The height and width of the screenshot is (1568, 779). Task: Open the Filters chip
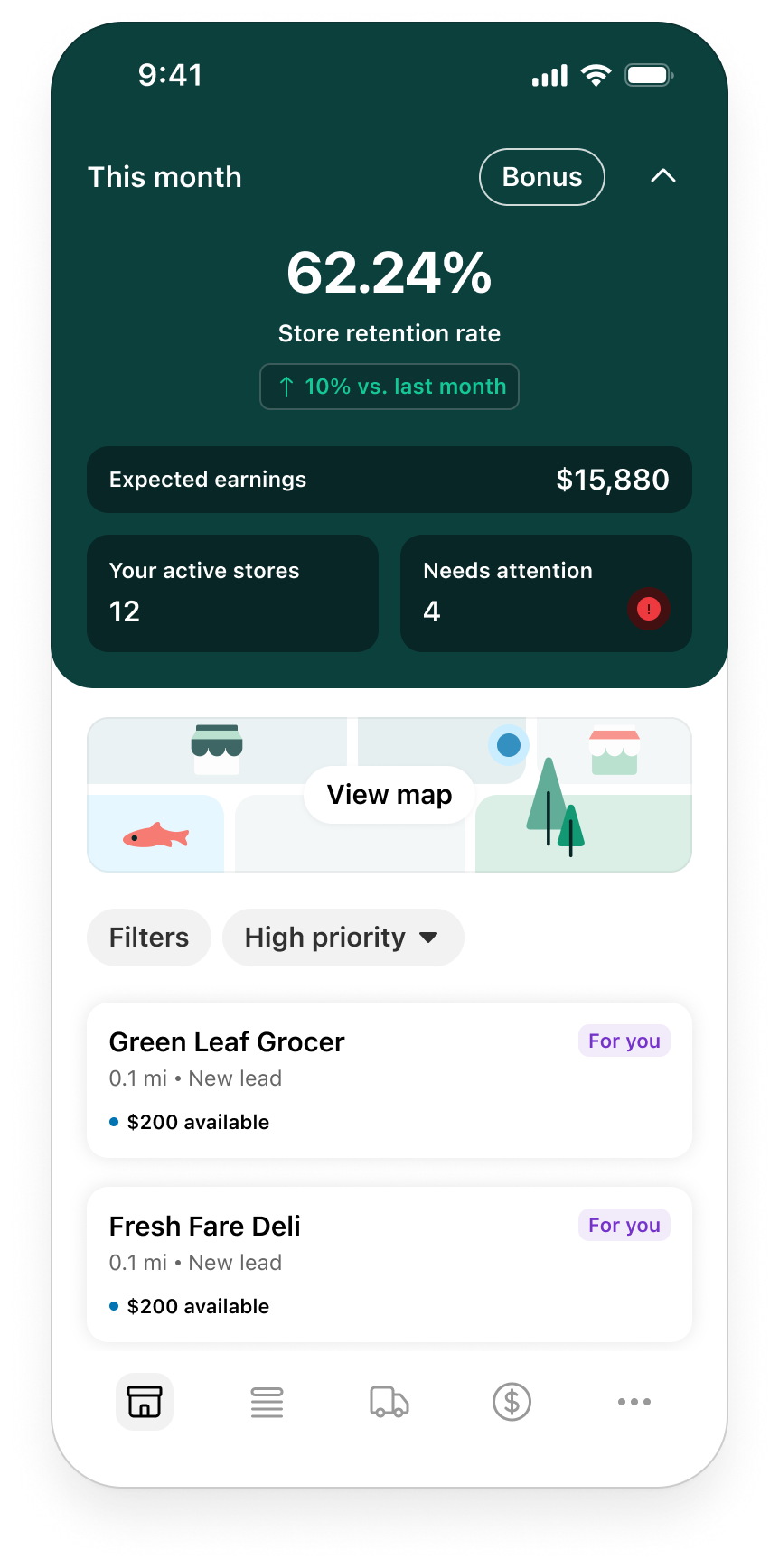(149, 938)
